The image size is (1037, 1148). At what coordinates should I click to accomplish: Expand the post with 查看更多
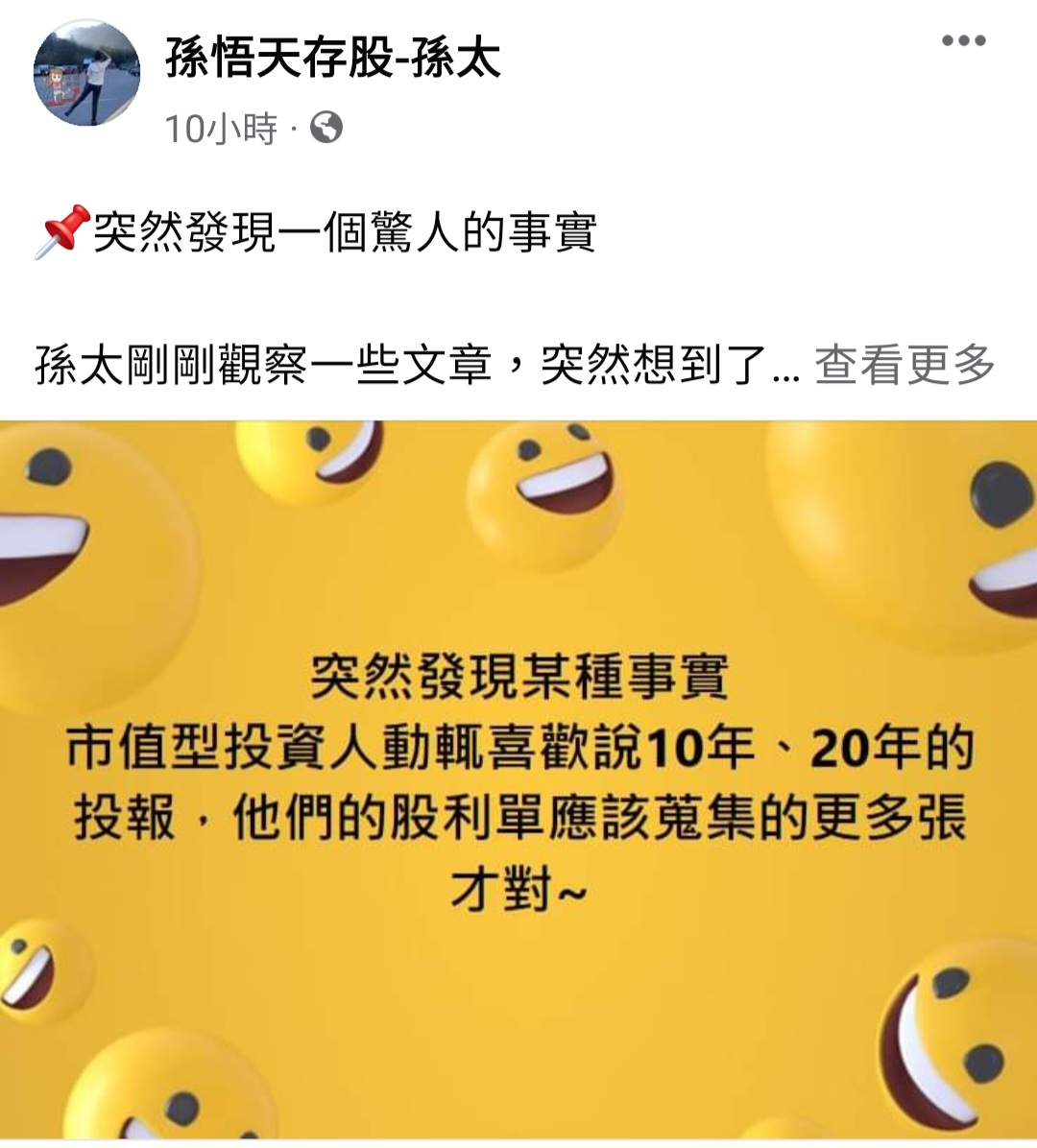[904, 365]
